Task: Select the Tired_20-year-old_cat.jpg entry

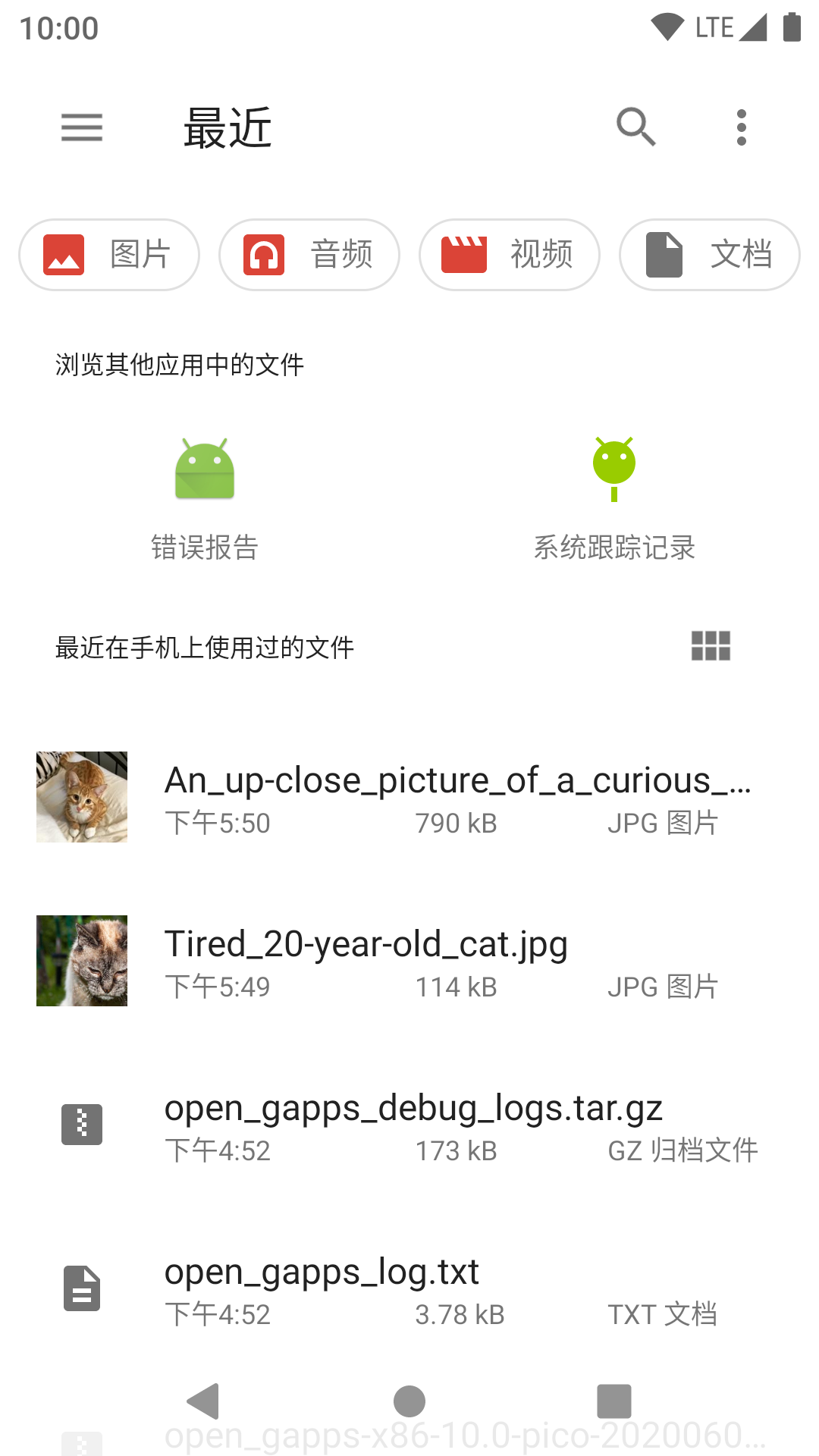Action: [x=409, y=960]
